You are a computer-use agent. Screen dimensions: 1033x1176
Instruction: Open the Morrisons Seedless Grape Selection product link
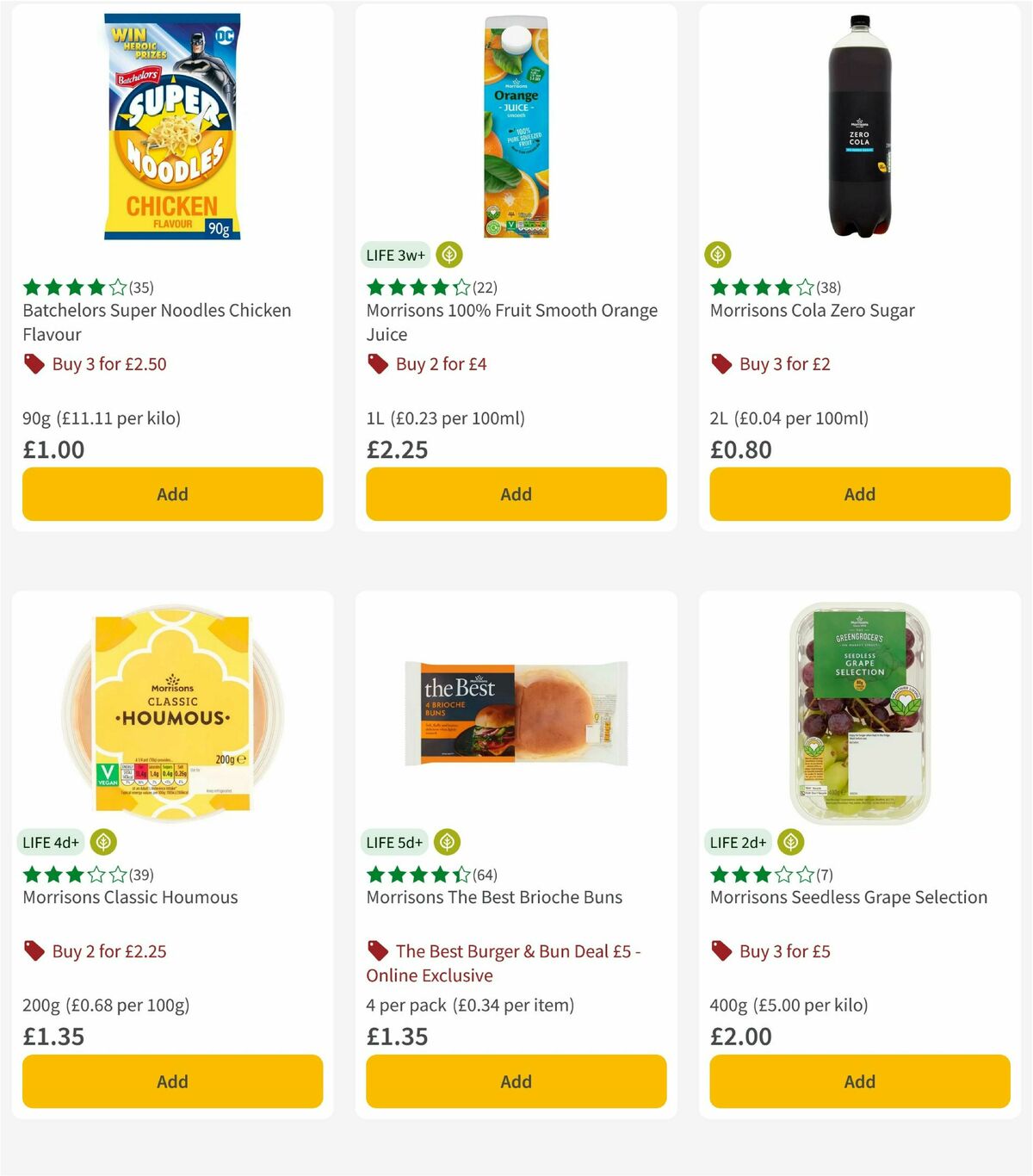(847, 897)
